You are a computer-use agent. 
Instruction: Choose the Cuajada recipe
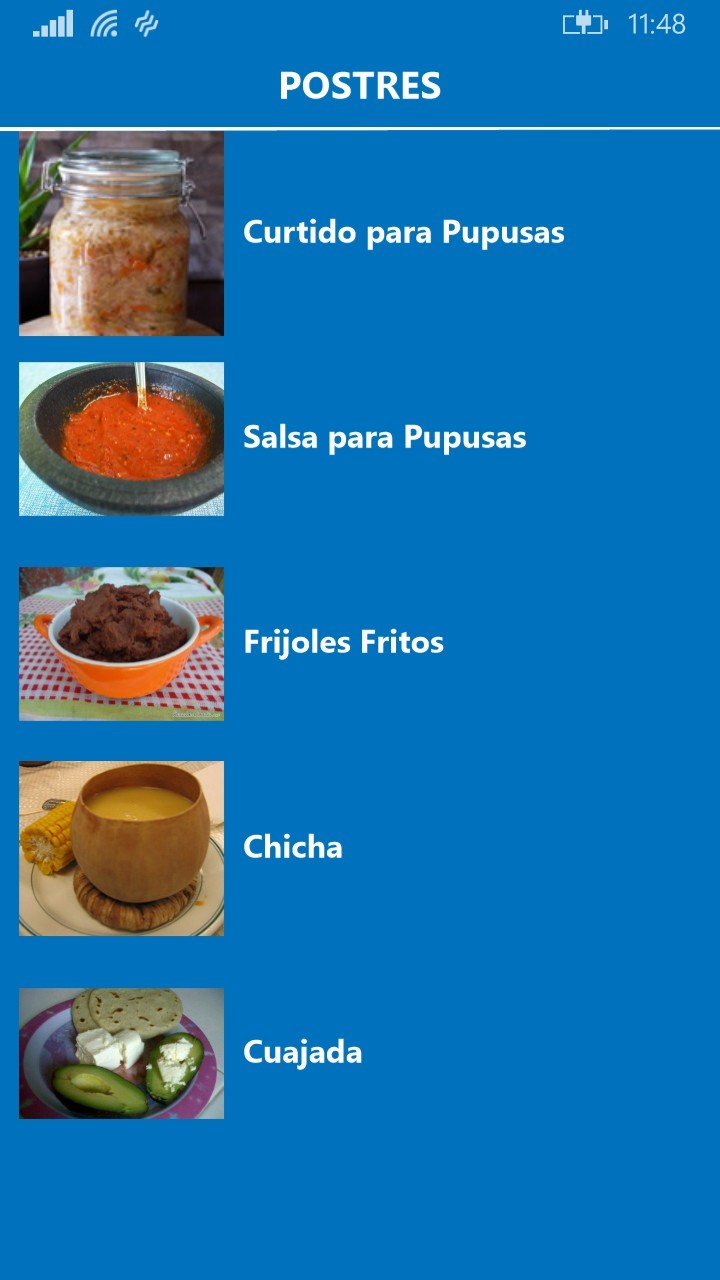(x=302, y=1052)
